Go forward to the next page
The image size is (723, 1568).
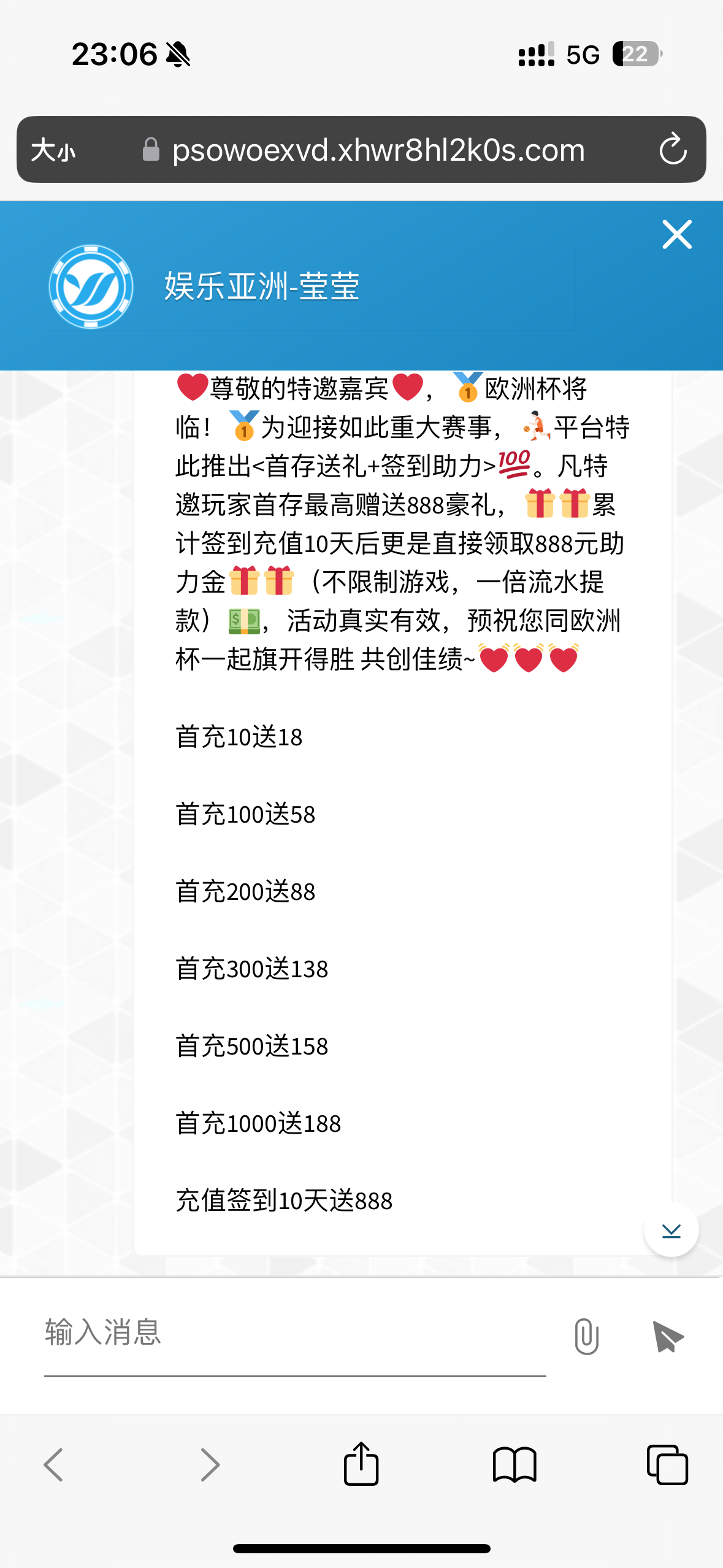pos(210,1464)
